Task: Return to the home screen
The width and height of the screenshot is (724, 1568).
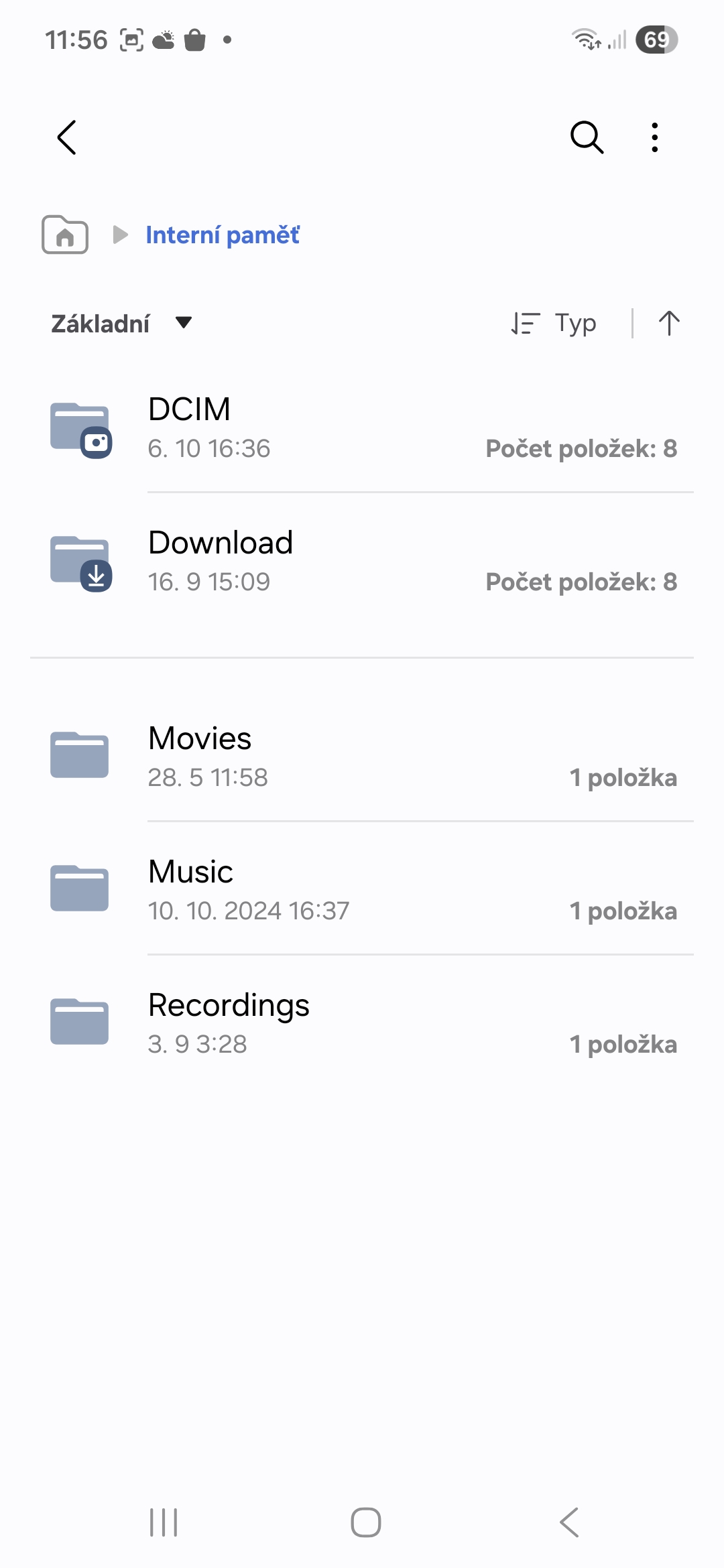Action: 366,1522
